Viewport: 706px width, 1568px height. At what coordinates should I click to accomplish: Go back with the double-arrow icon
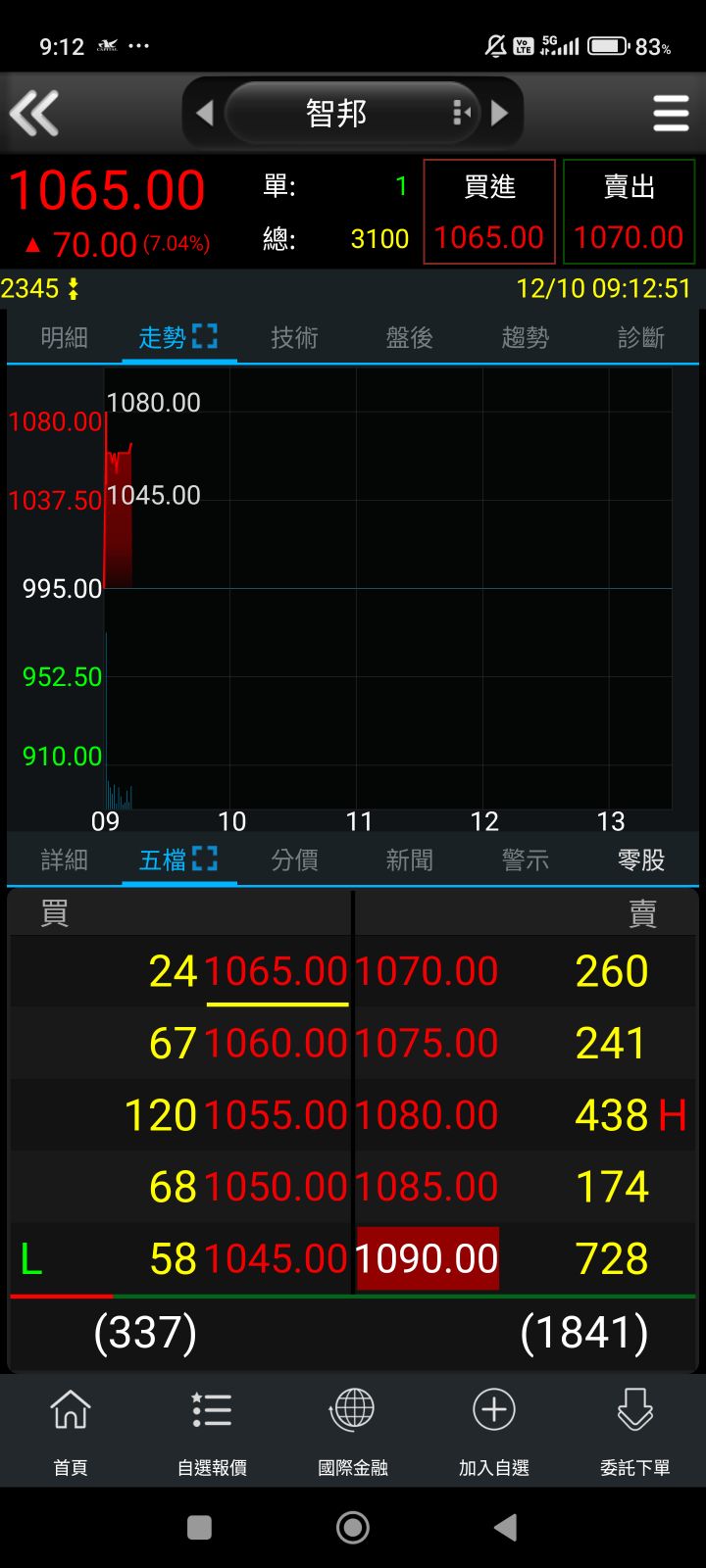pyautogui.click(x=35, y=113)
